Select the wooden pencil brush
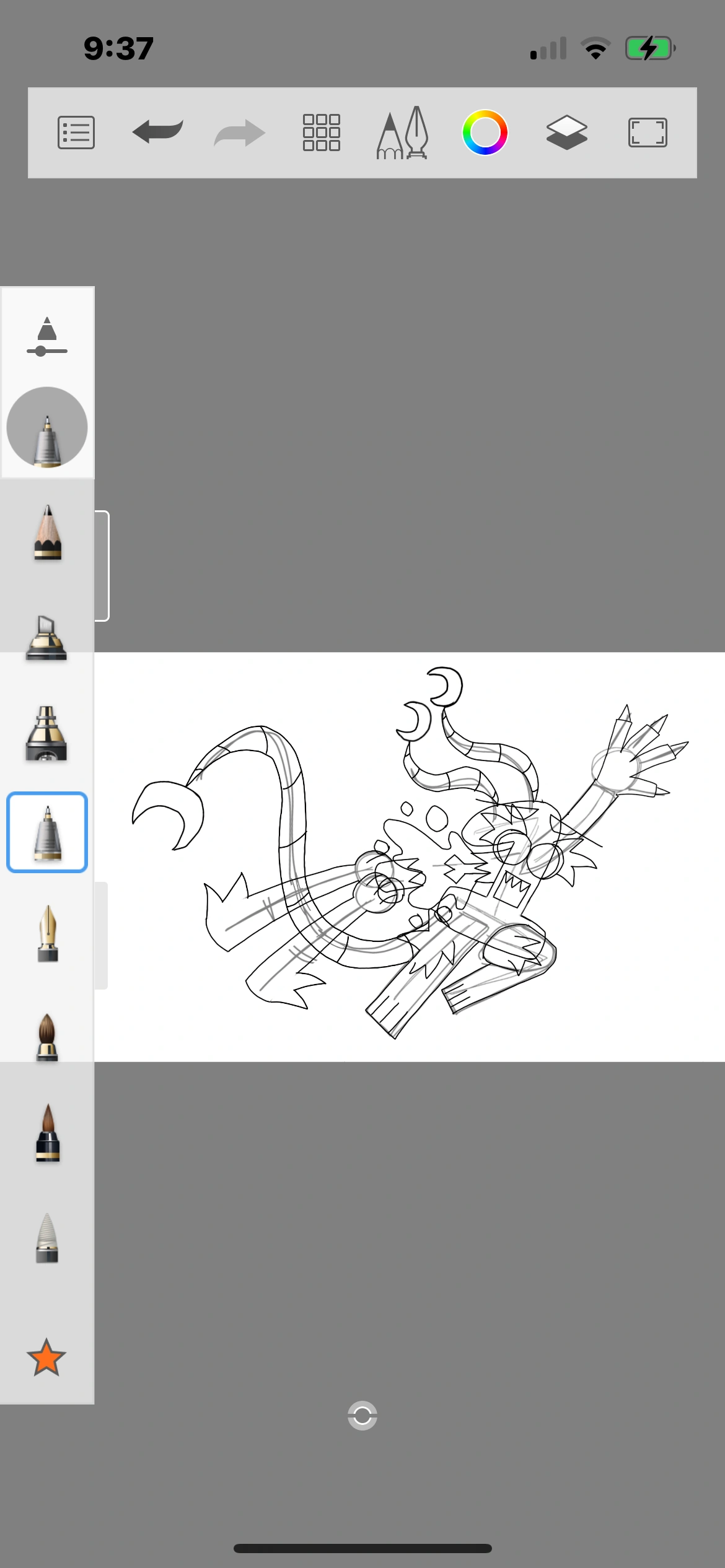The image size is (725, 1568). [x=48, y=533]
